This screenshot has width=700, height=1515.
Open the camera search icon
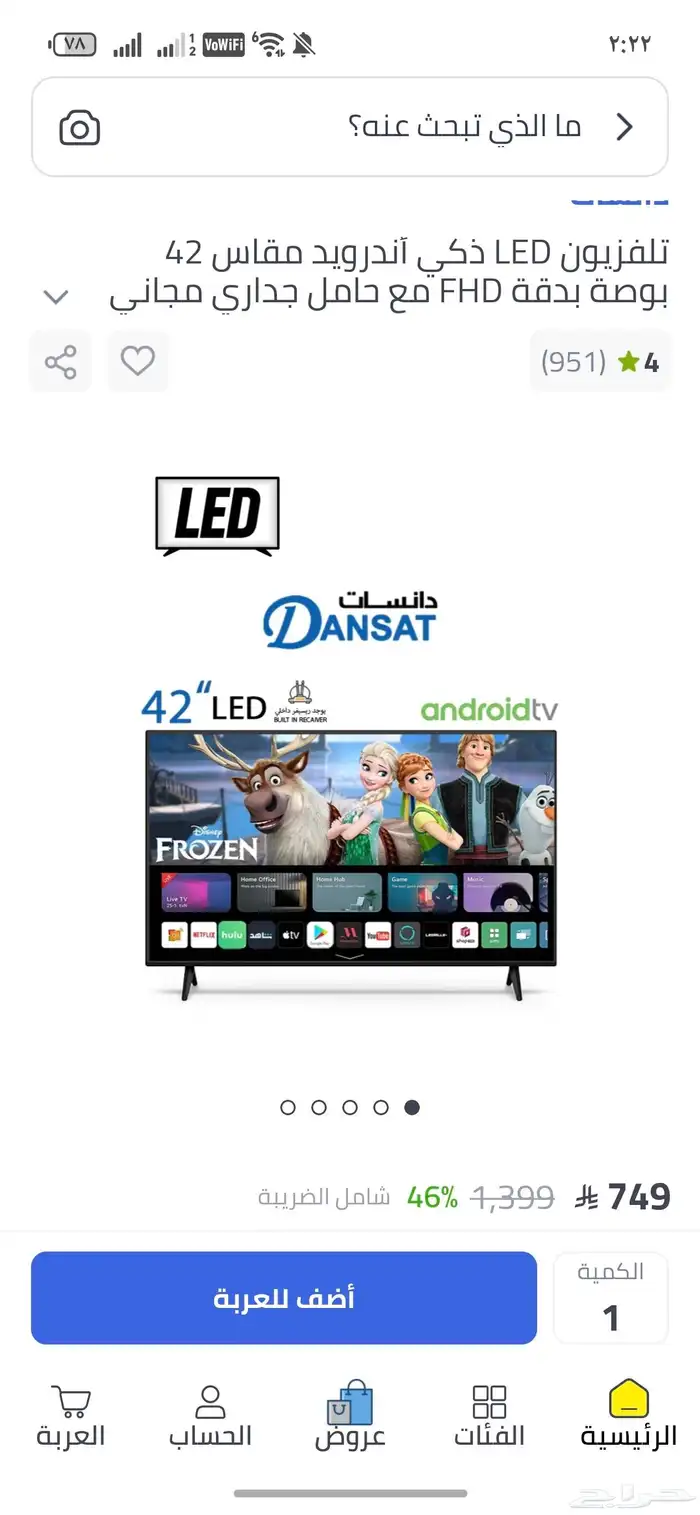[x=80, y=128]
